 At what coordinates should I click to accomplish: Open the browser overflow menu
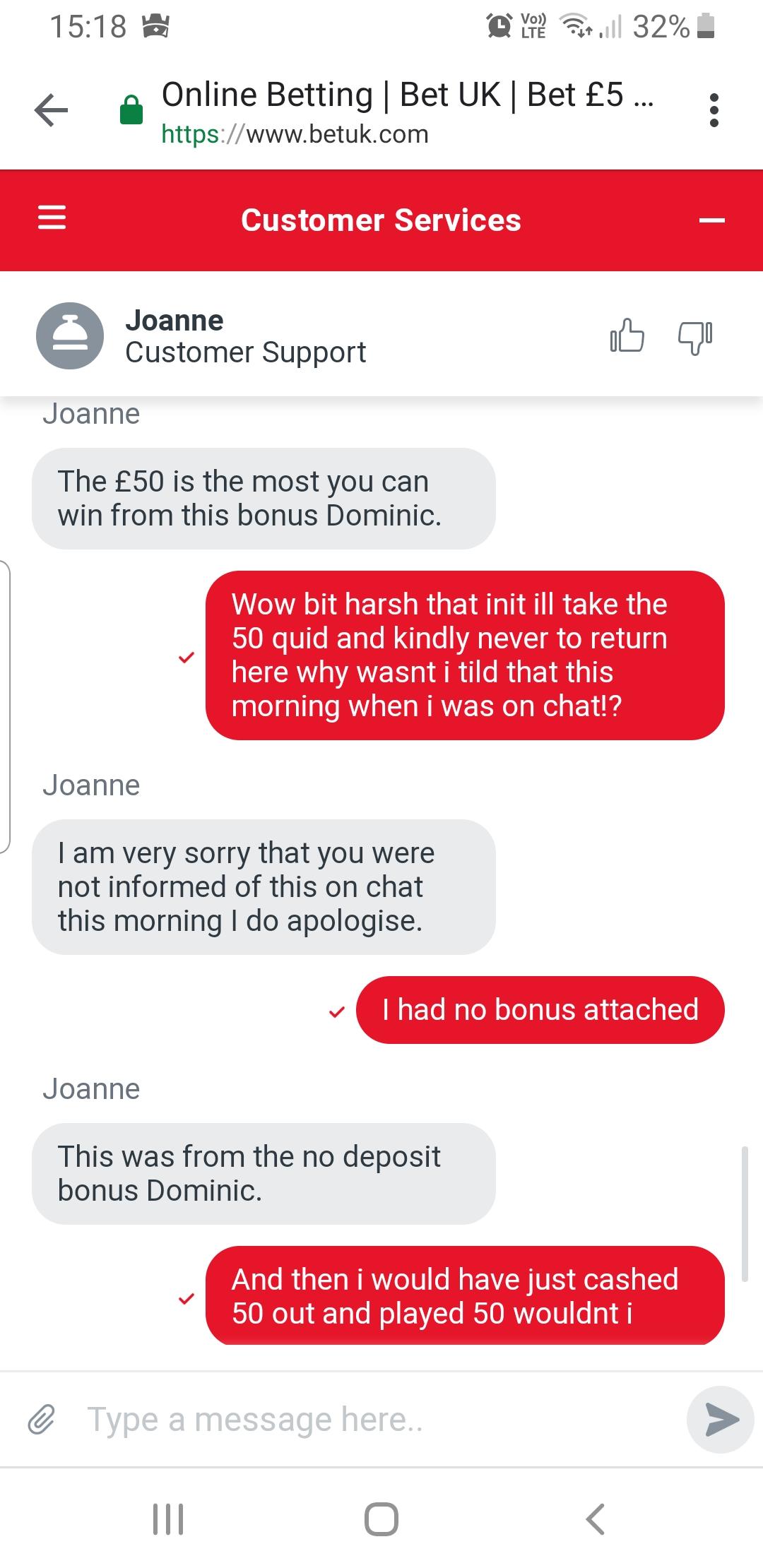(x=714, y=111)
